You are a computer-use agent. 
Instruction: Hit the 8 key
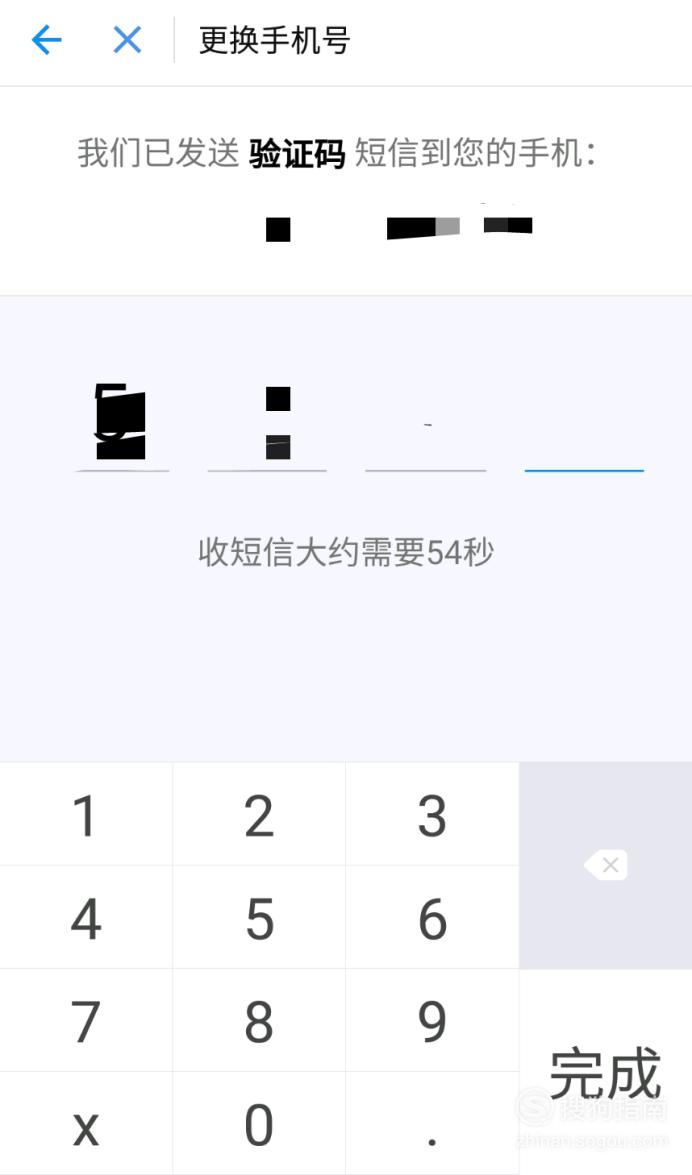[259, 1021]
